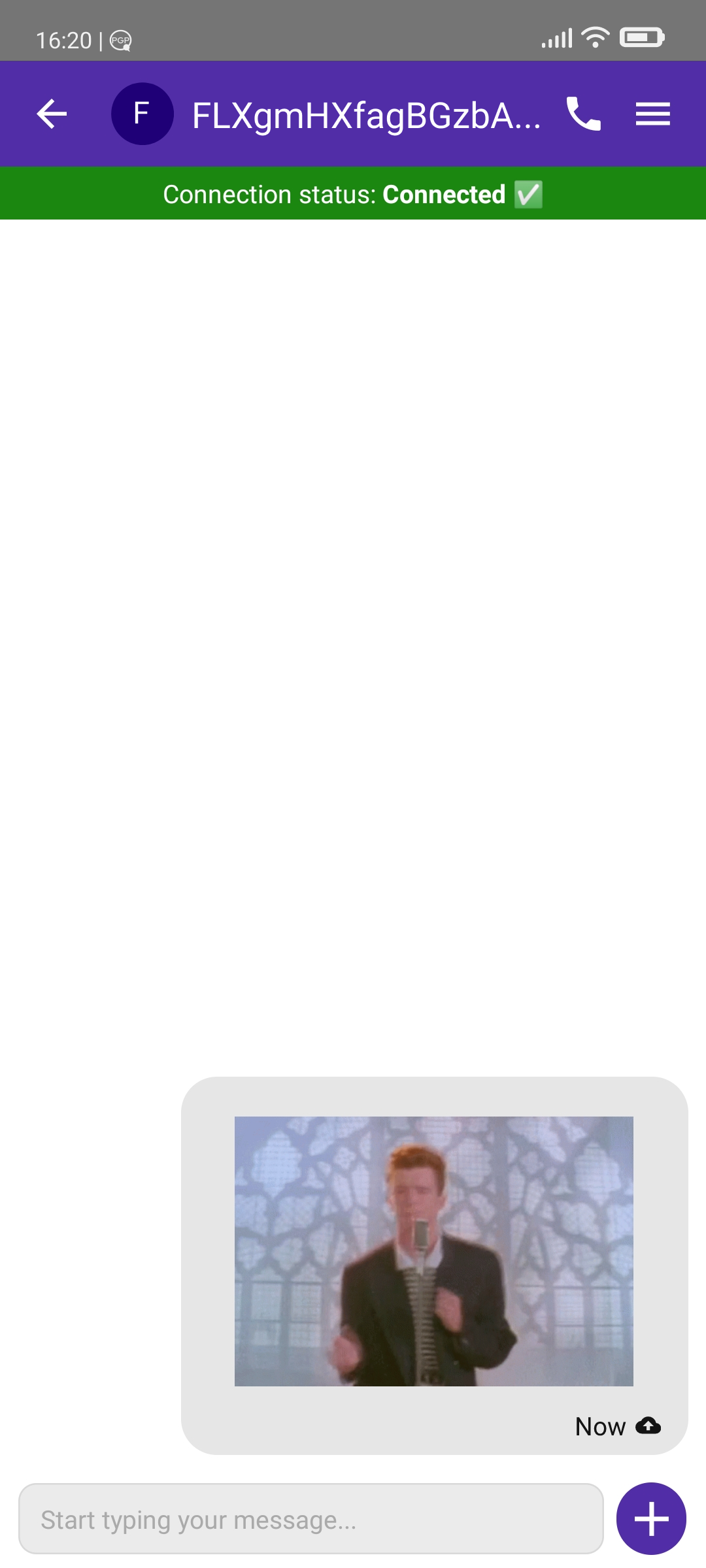Go back using the arrow icon

(x=52, y=114)
